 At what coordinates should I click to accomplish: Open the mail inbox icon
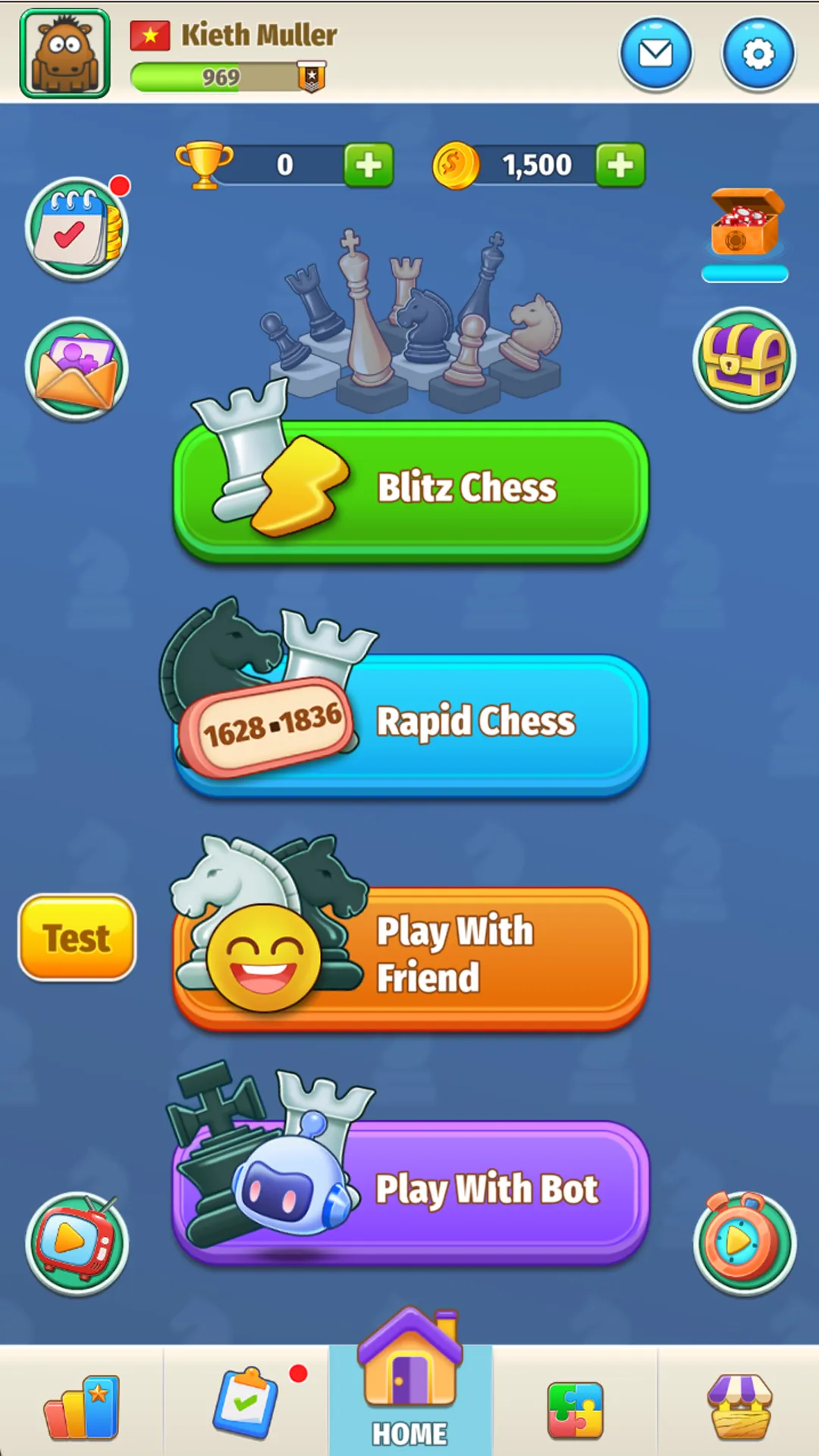coord(656,55)
